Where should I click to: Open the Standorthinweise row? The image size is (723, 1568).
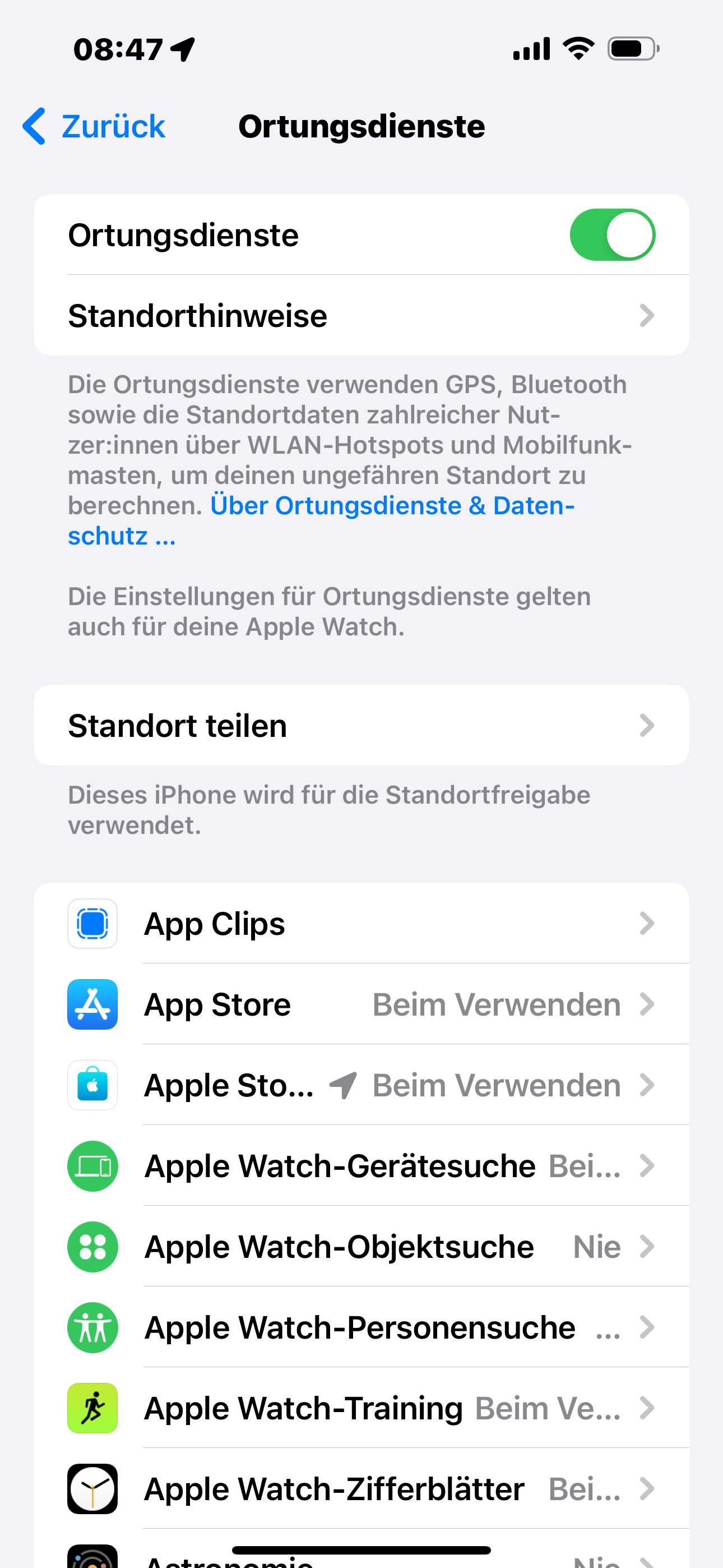pos(360,315)
